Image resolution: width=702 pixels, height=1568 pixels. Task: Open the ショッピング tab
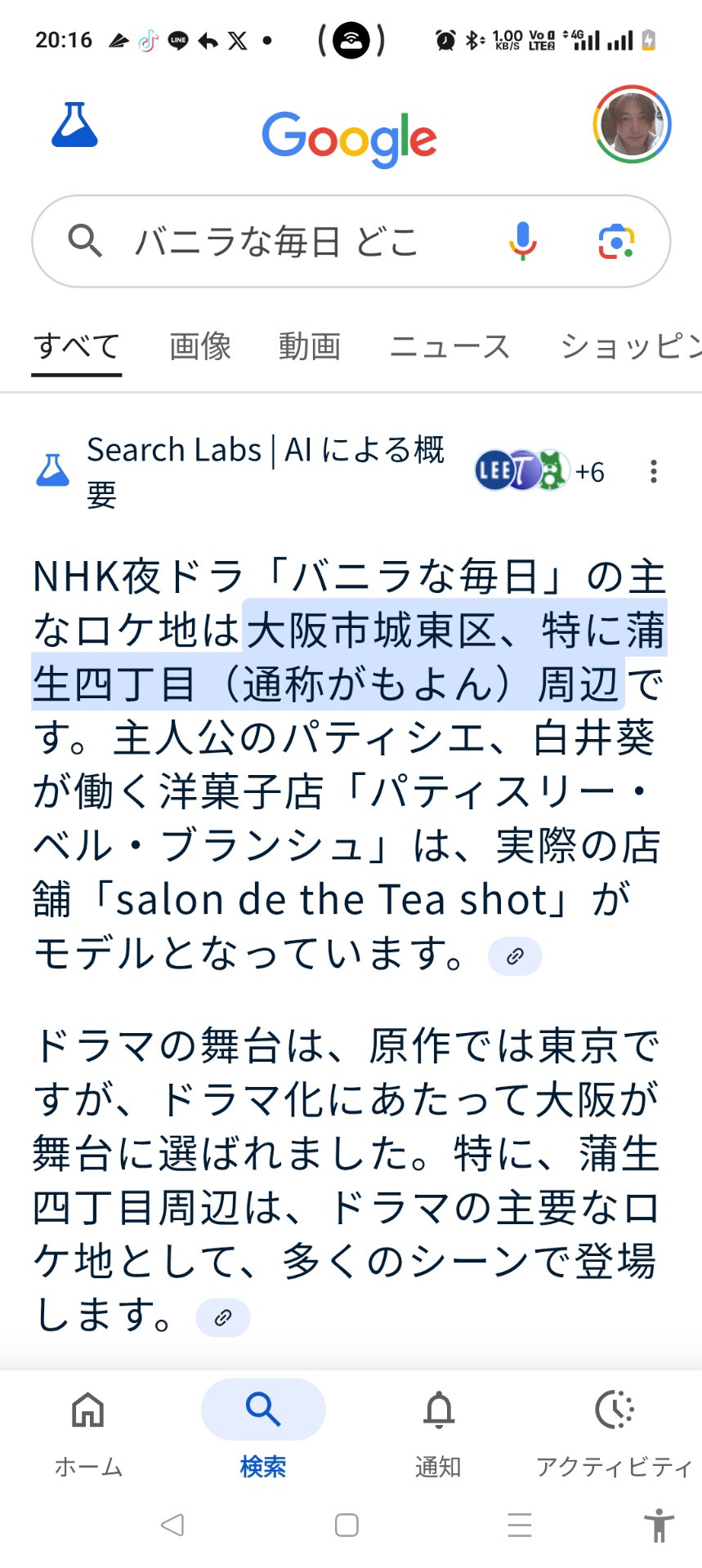[631, 346]
